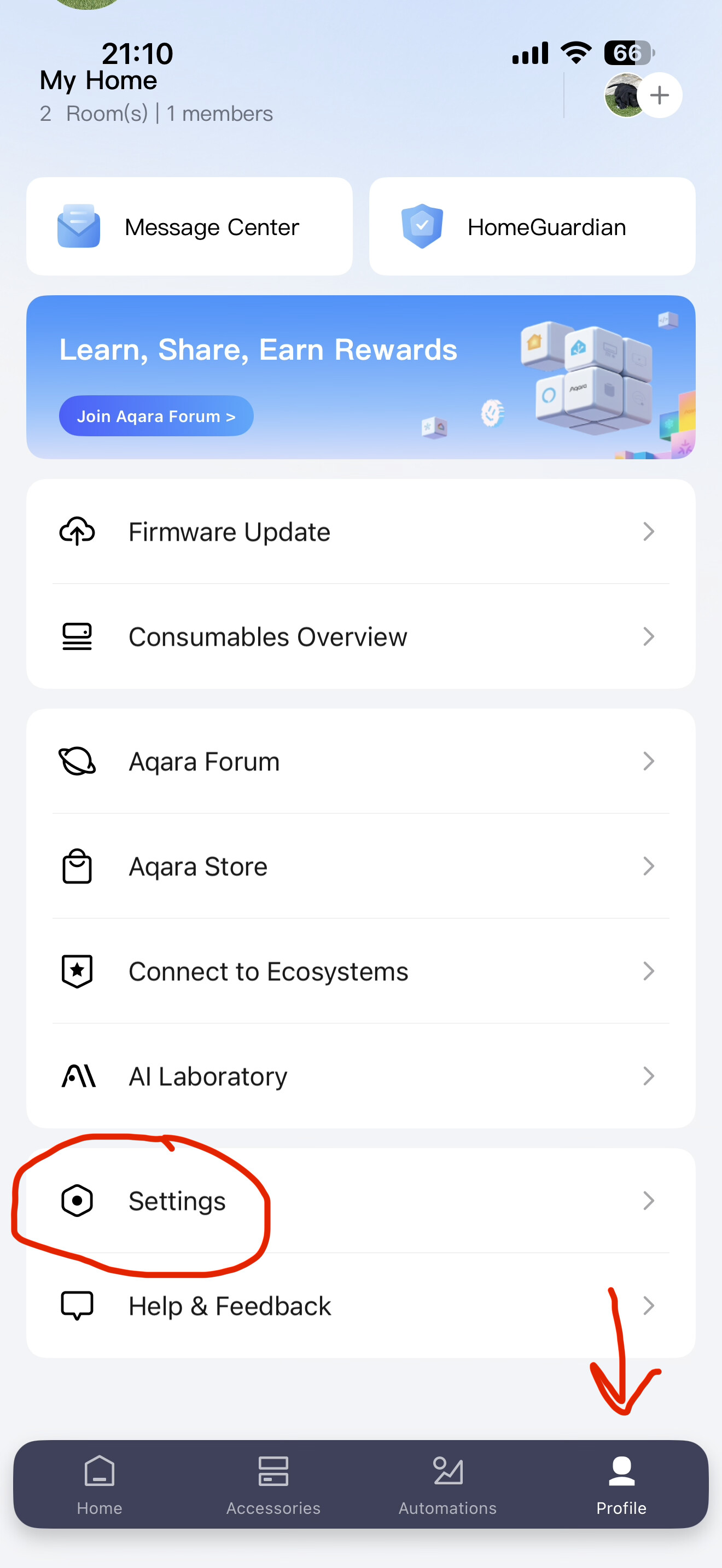
Task: Open Firmware Update
Action: pyautogui.click(x=360, y=532)
